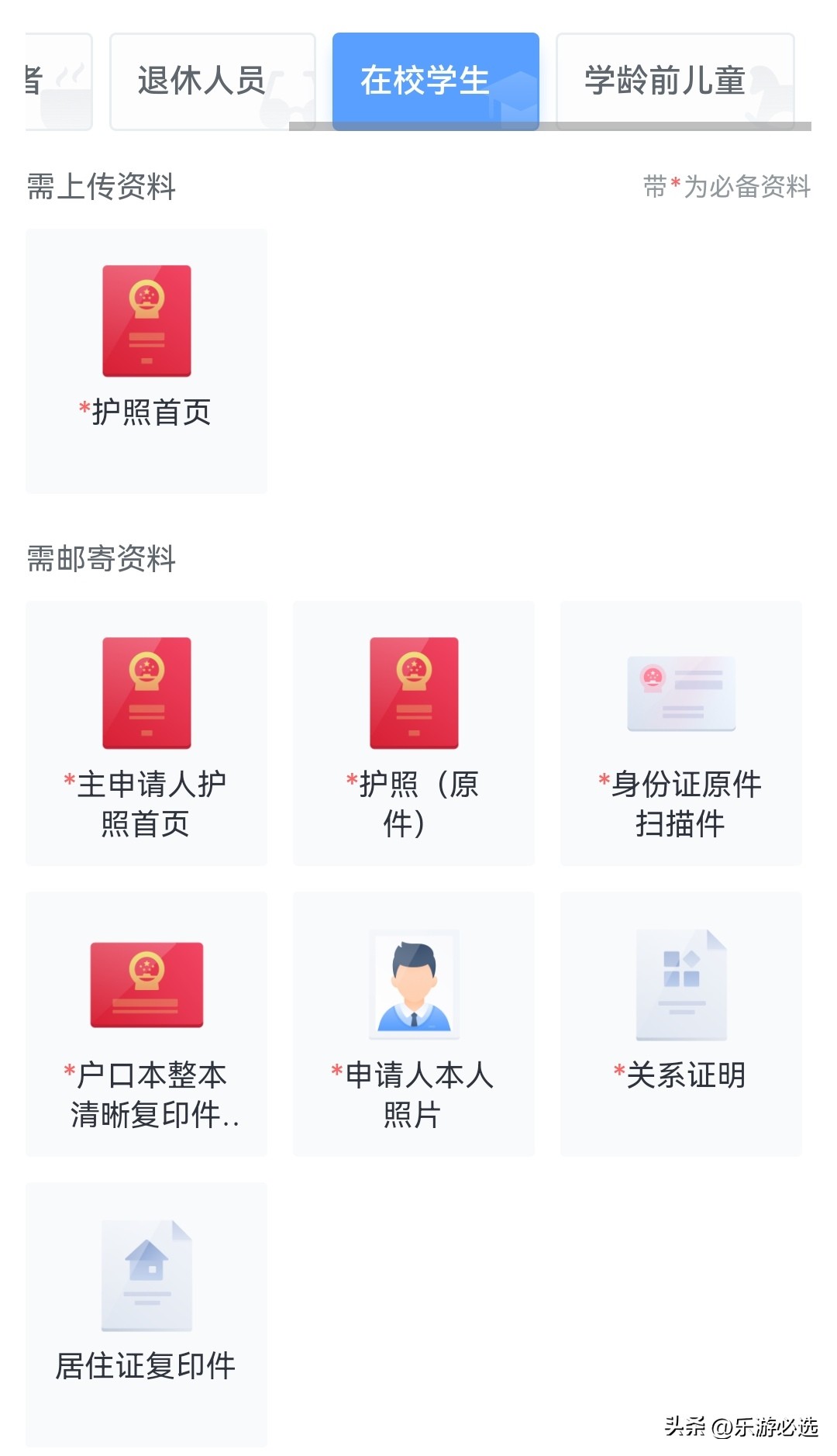View the 申请人本人照片 requirement
The height and width of the screenshot is (1456, 837).
[x=414, y=1023]
